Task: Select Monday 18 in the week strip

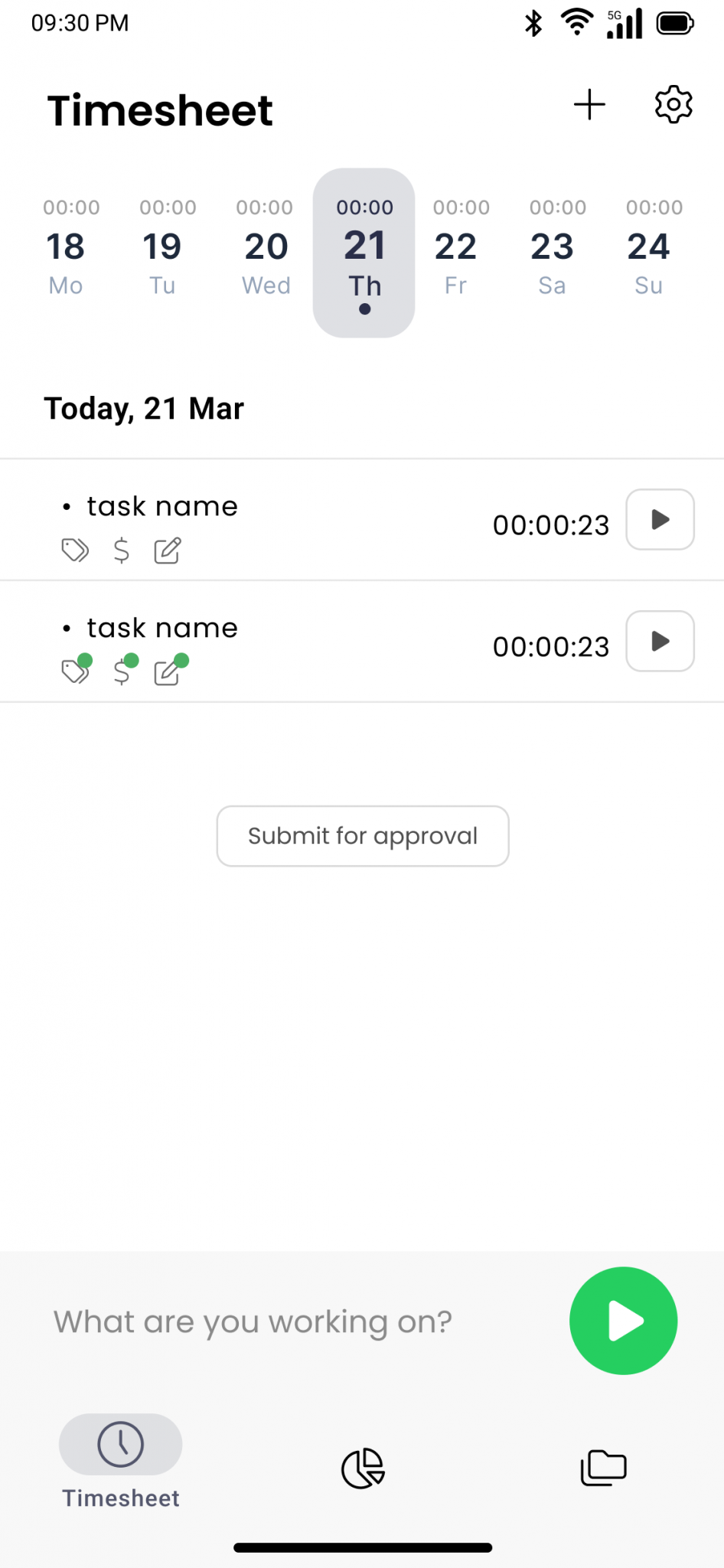Action: tap(67, 247)
